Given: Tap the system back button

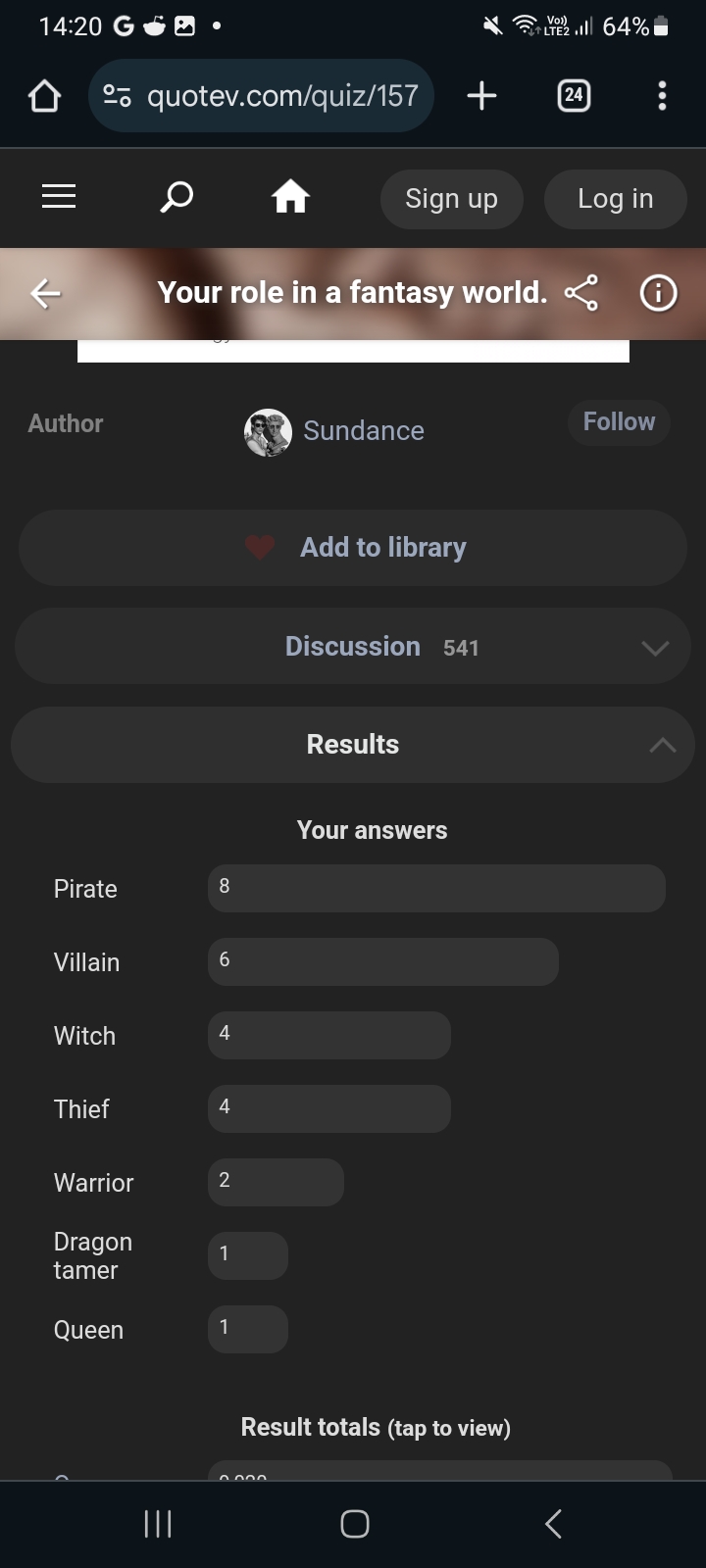Looking at the screenshot, I should pyautogui.click(x=553, y=1524).
